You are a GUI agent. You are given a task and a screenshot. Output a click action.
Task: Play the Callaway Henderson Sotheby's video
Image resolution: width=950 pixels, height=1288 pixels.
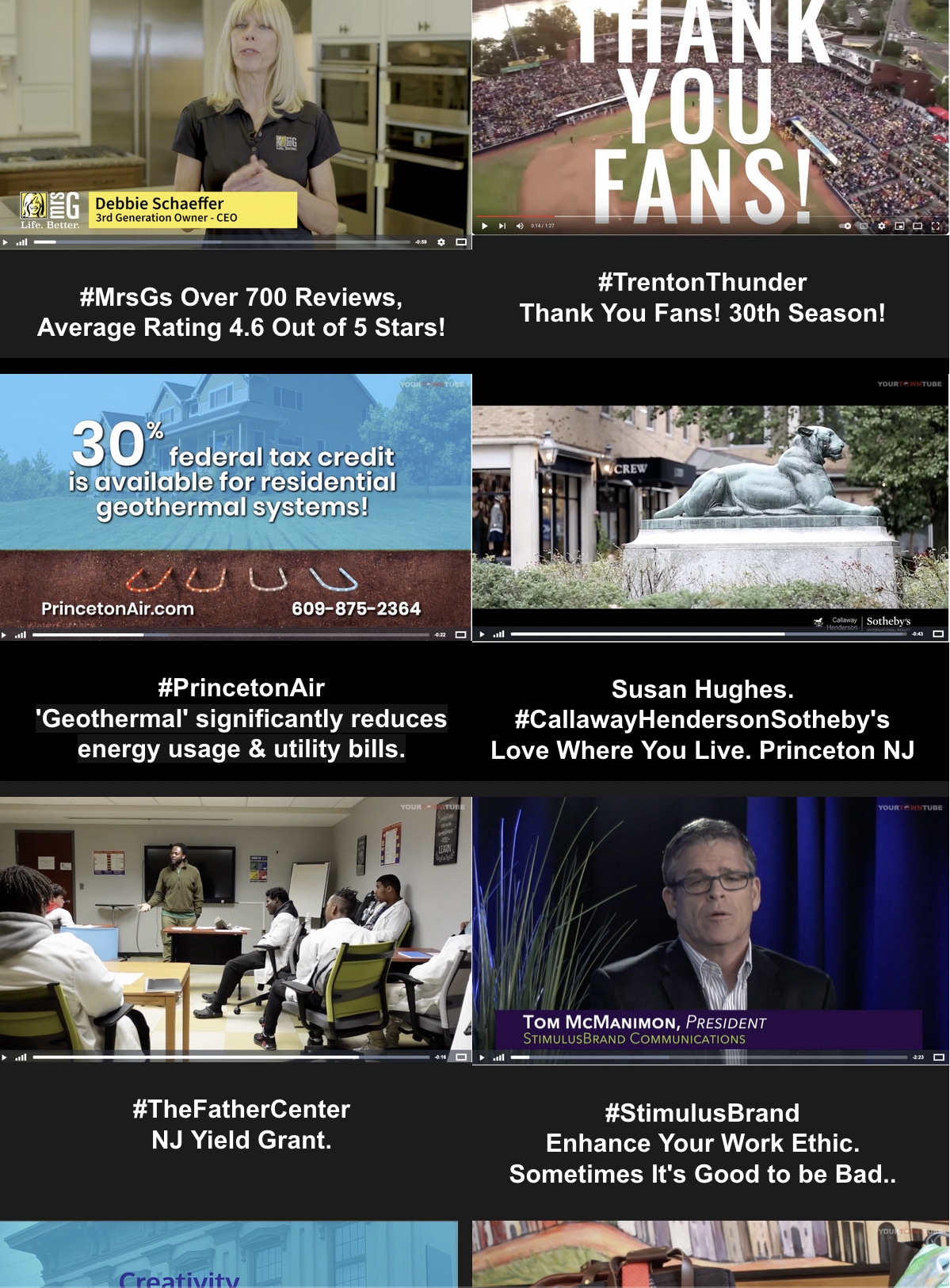coord(483,634)
